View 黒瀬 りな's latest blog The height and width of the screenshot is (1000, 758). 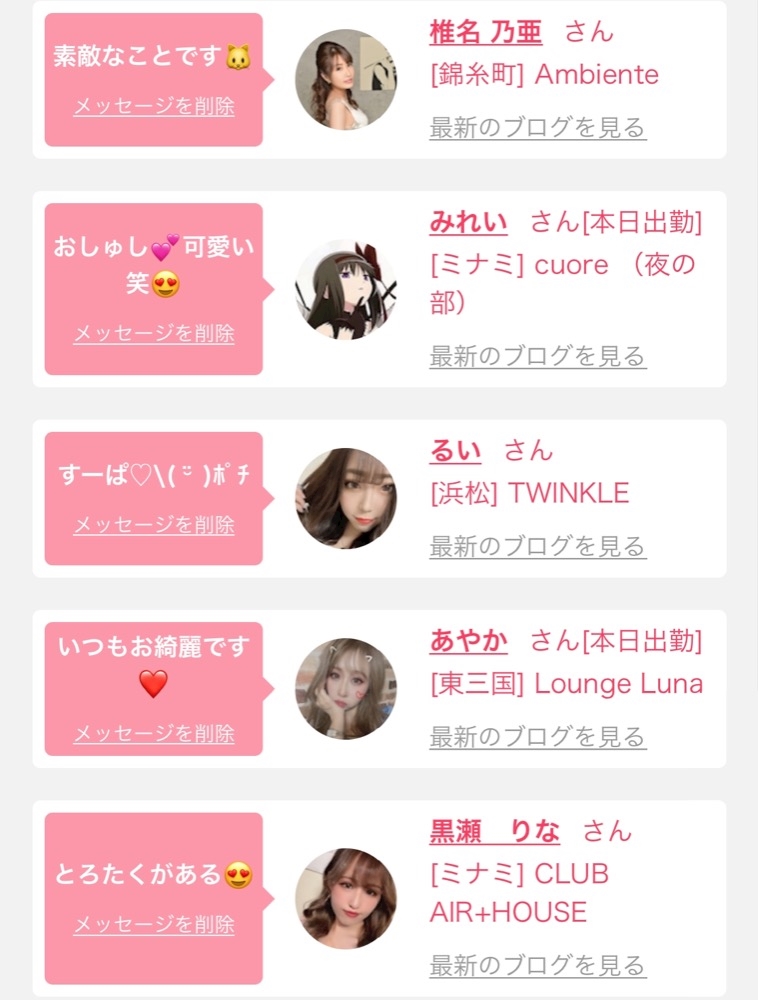pyautogui.click(x=537, y=965)
